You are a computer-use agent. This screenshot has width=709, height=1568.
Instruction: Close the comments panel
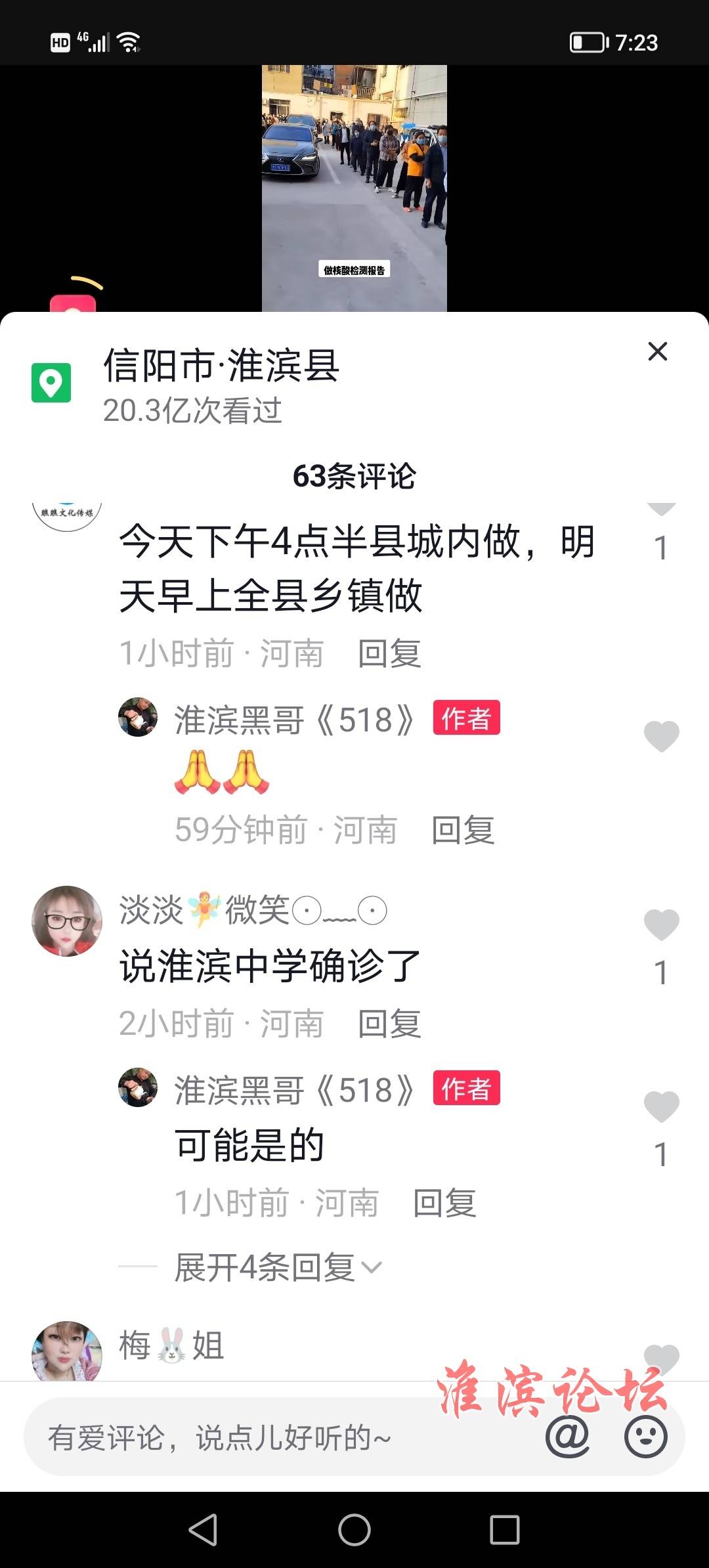[x=657, y=351]
